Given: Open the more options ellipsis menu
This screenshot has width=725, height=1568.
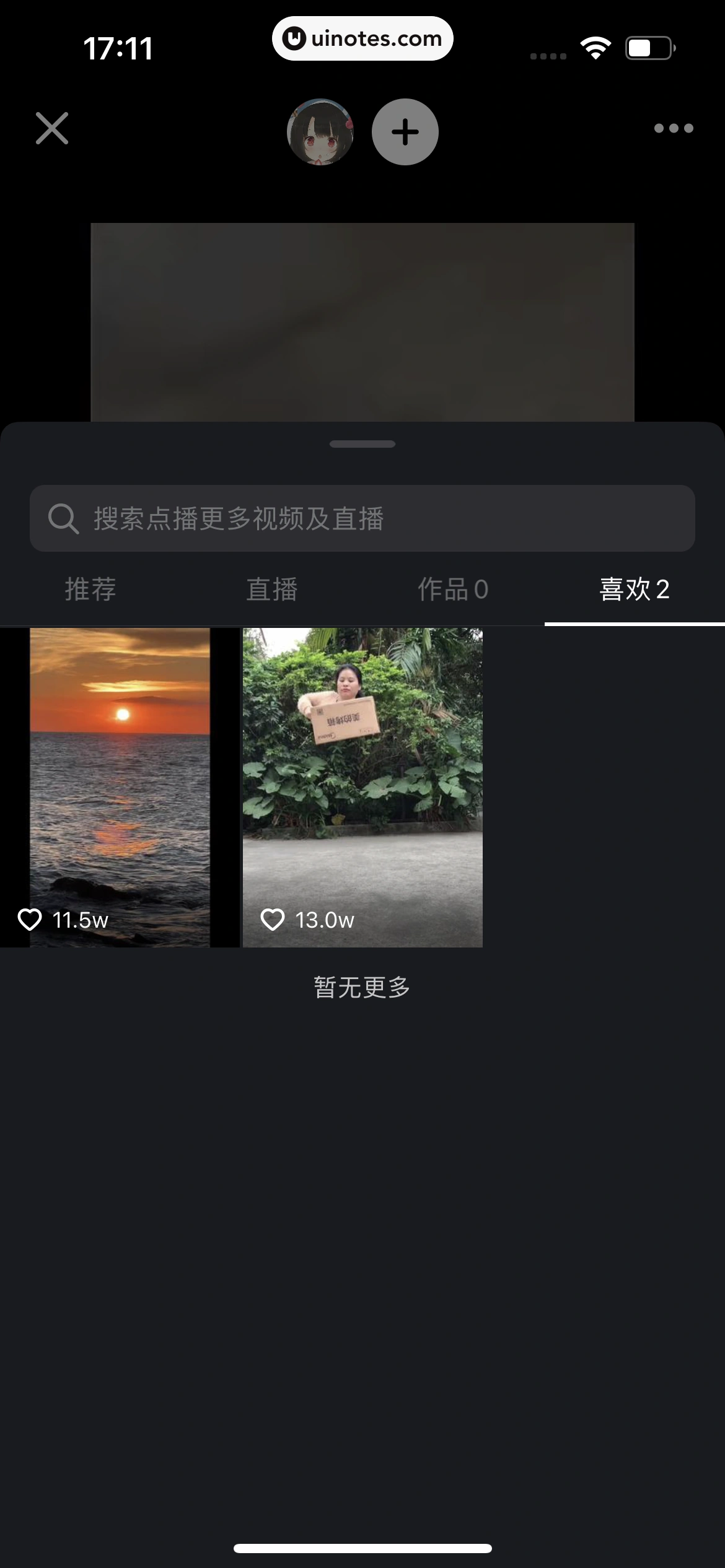Looking at the screenshot, I should pyautogui.click(x=673, y=128).
